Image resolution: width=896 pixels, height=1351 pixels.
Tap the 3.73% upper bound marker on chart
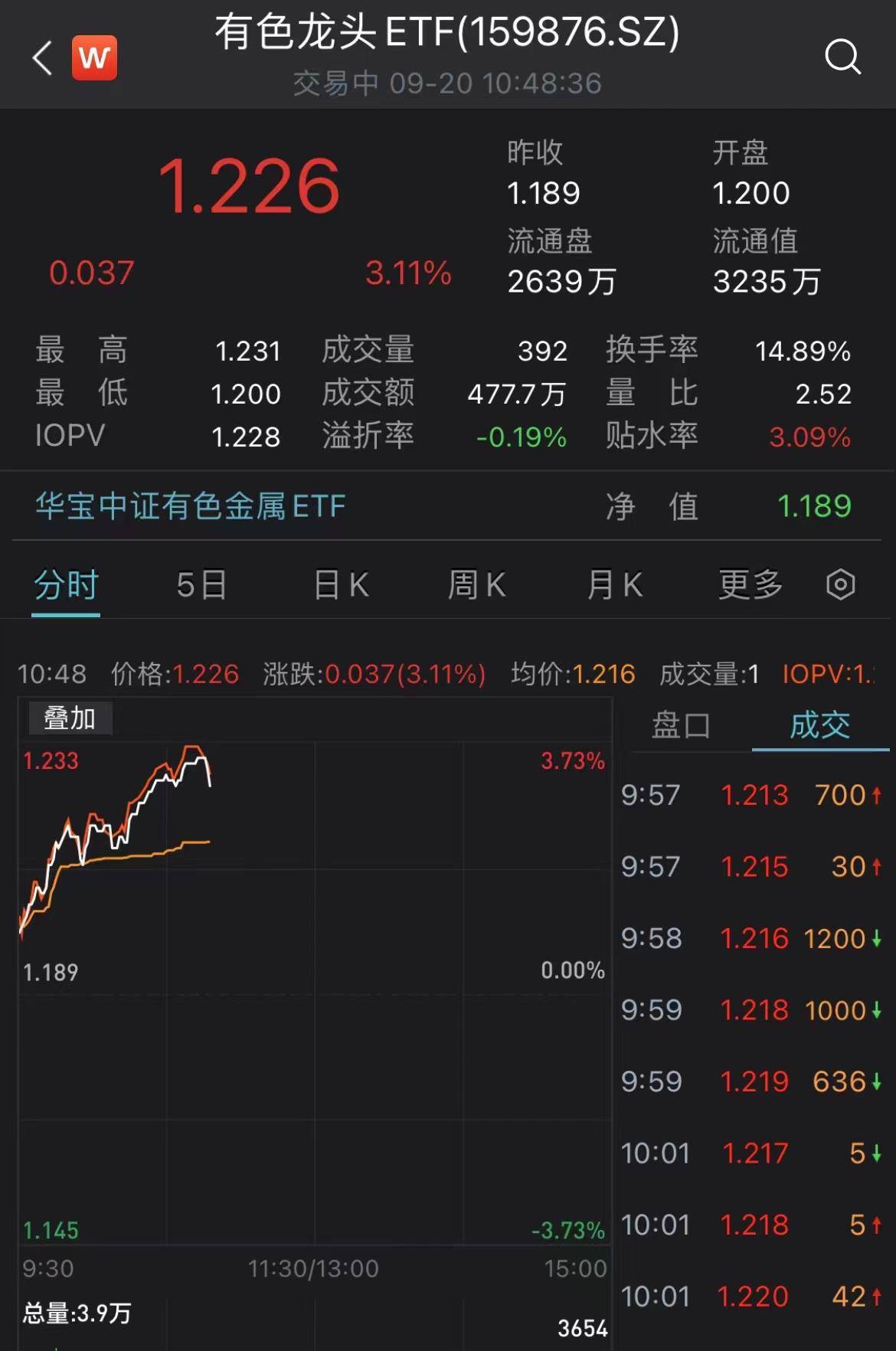point(570,763)
